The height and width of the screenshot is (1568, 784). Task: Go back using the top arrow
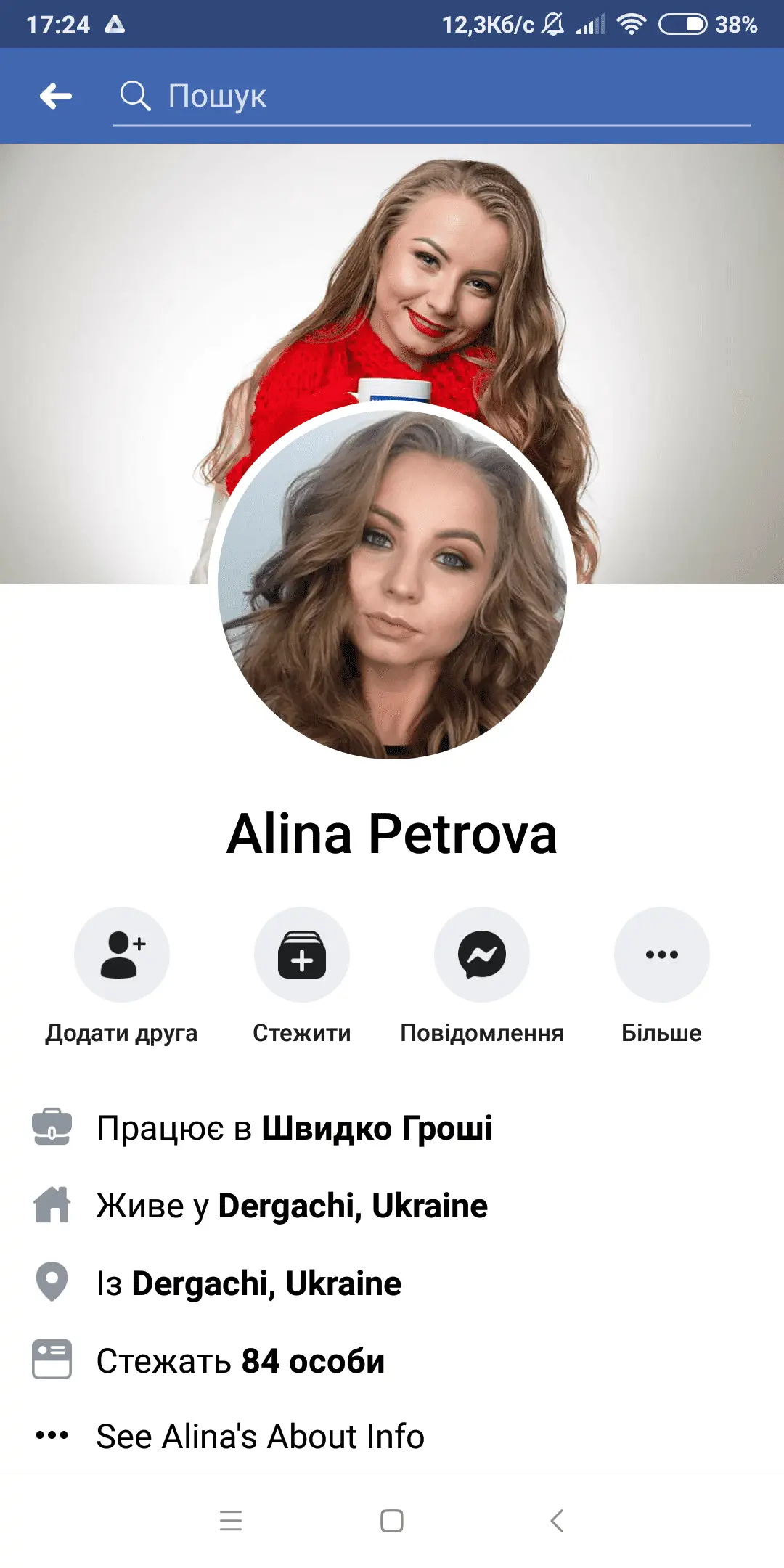(x=56, y=96)
